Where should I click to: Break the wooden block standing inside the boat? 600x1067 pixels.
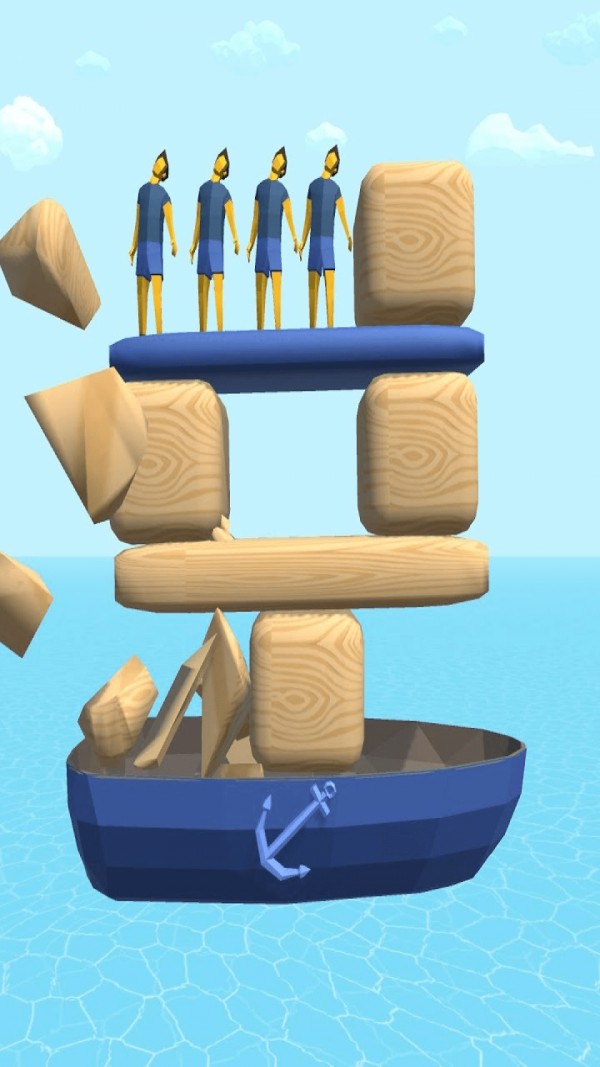coord(306,688)
